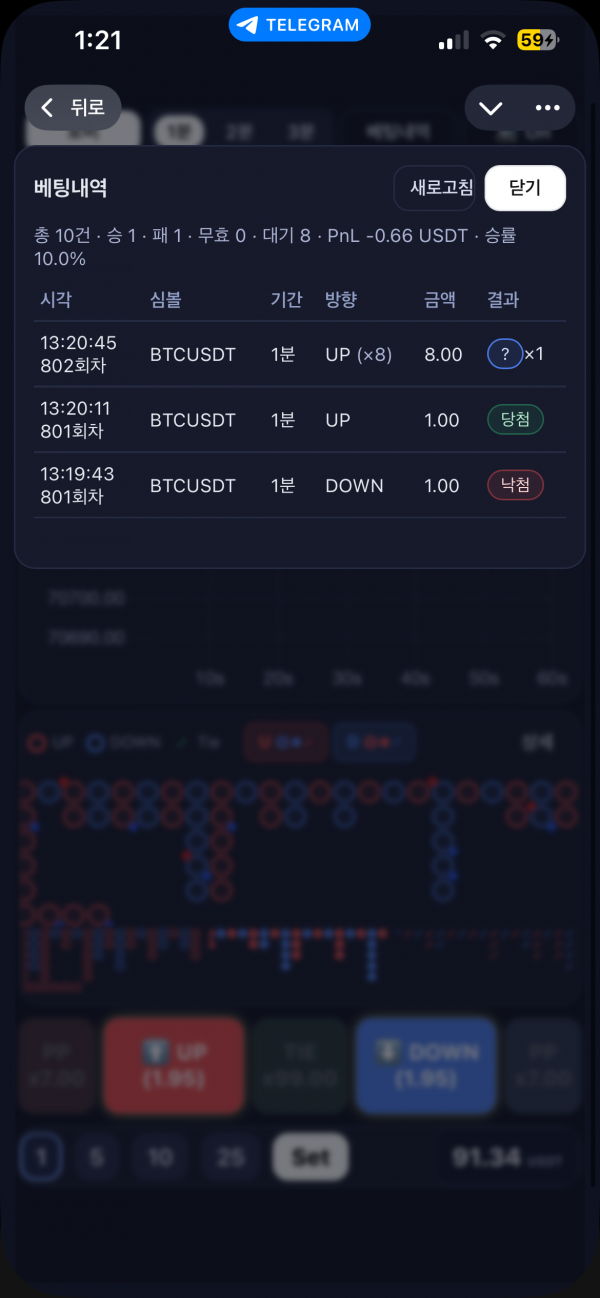Close the betting history with 닫기
Viewport: 600px width, 1298px height.
[525, 188]
